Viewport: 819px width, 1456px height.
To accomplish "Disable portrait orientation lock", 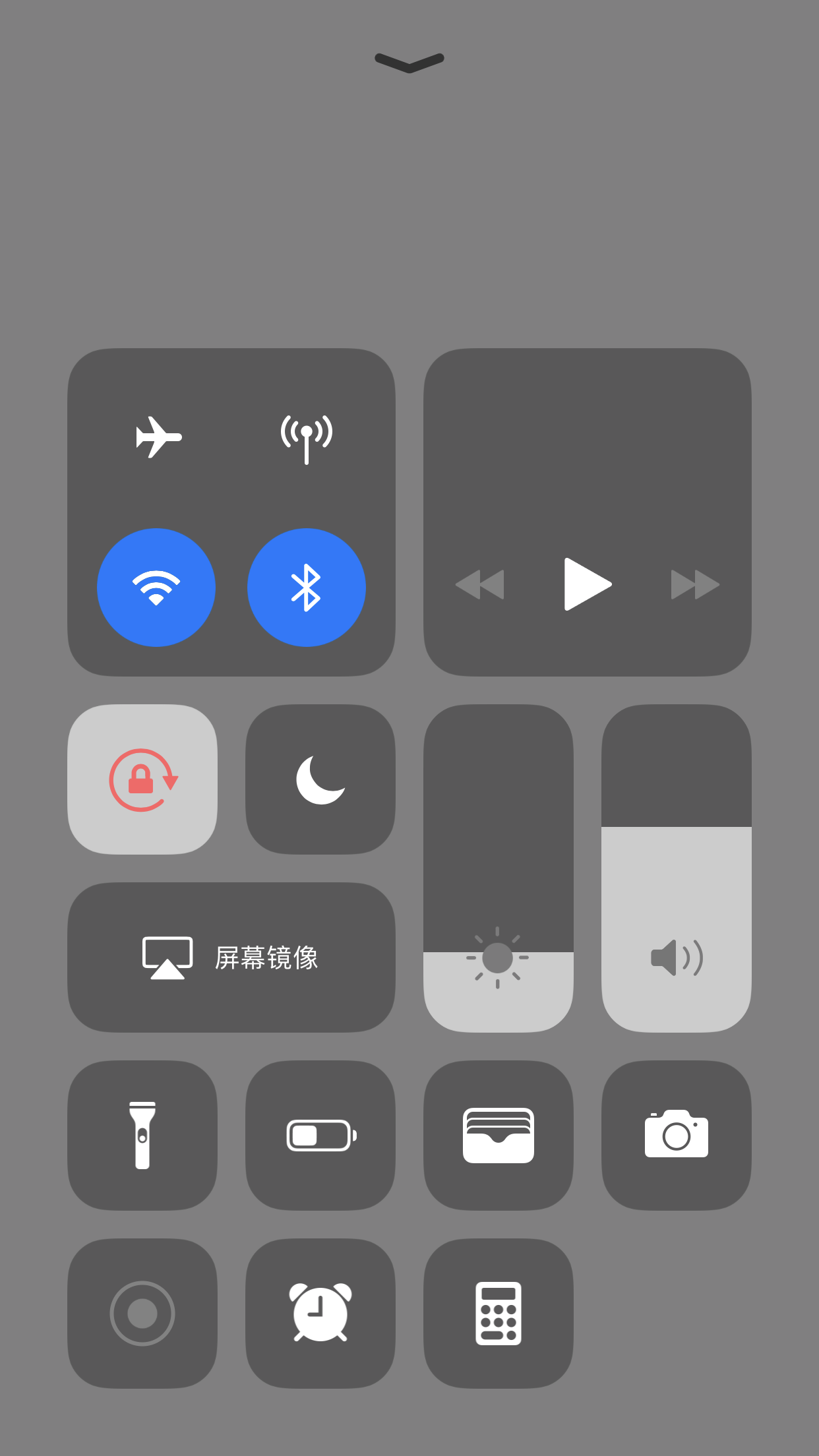I will (x=142, y=779).
